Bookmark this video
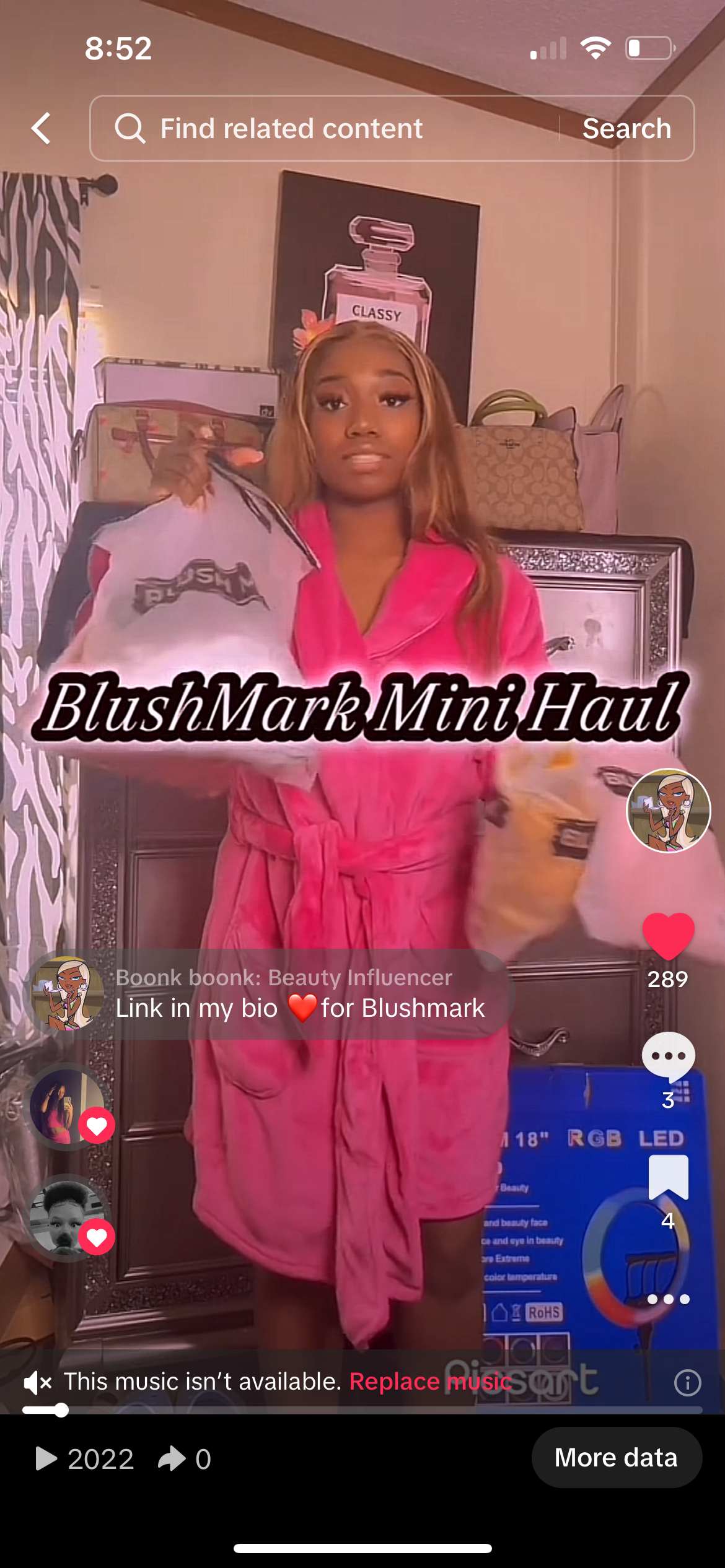 coord(668,1177)
